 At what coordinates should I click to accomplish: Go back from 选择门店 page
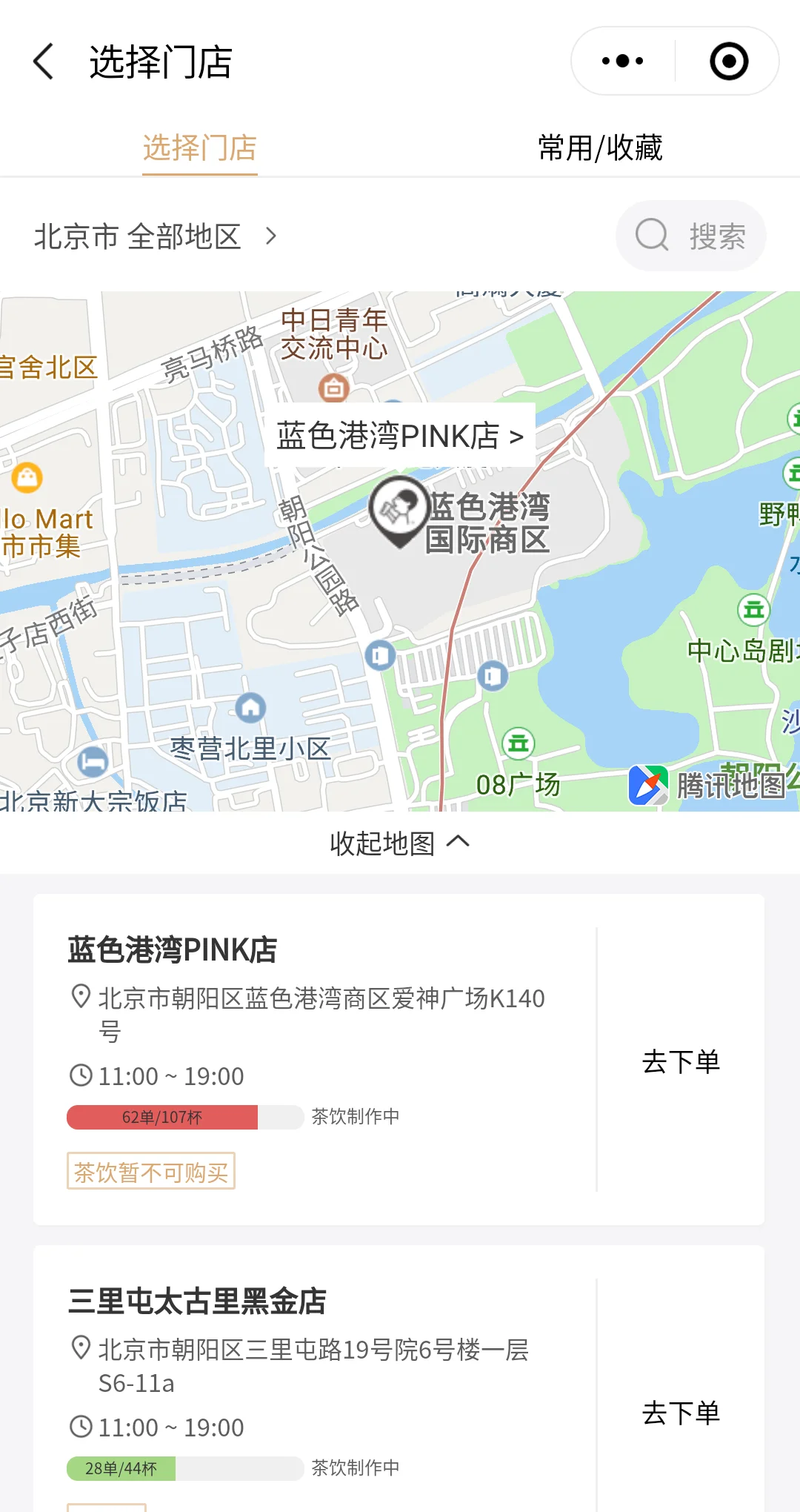44,62
